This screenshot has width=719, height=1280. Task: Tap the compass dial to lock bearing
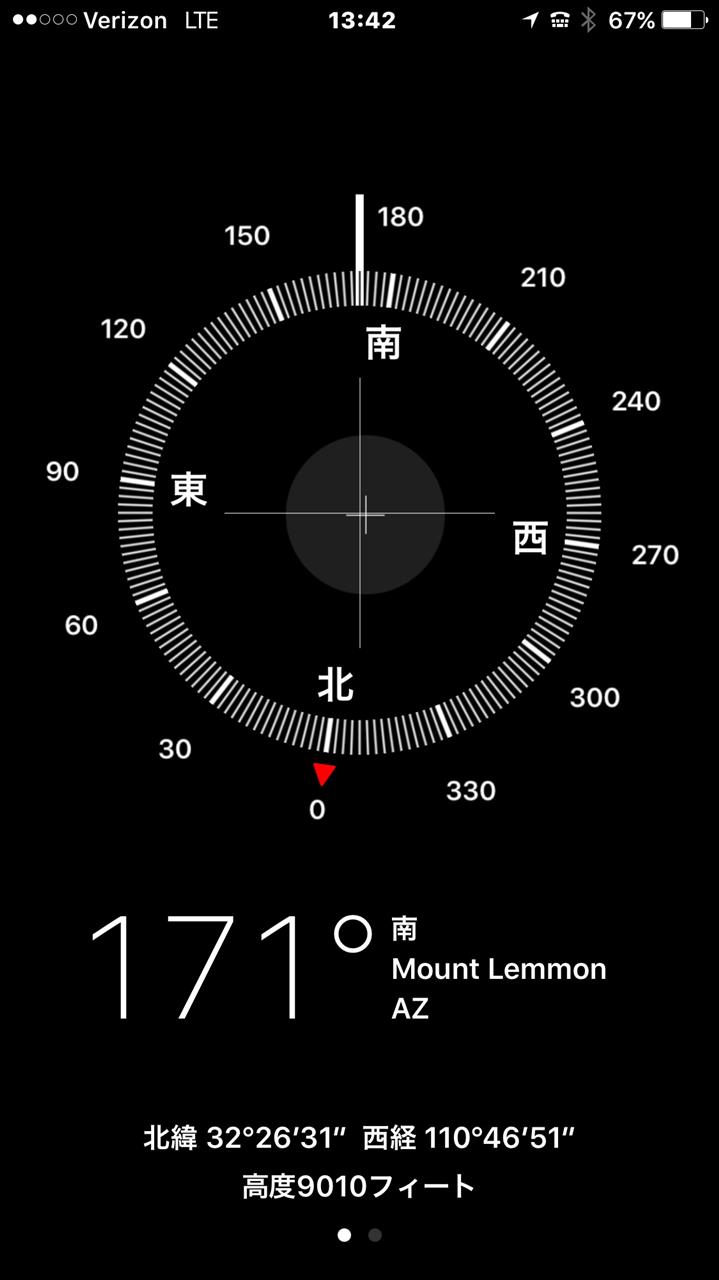point(360,513)
